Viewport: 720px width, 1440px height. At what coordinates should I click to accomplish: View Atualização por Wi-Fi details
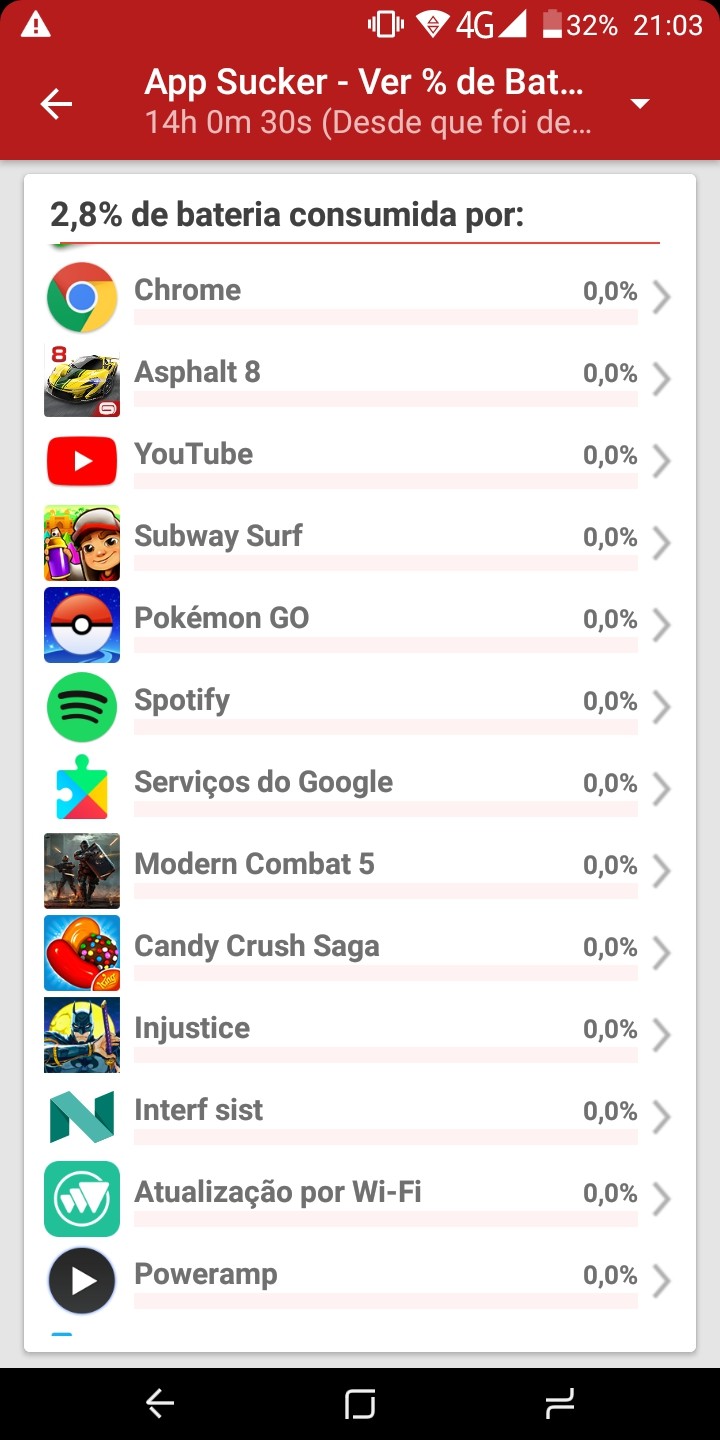click(360, 1200)
